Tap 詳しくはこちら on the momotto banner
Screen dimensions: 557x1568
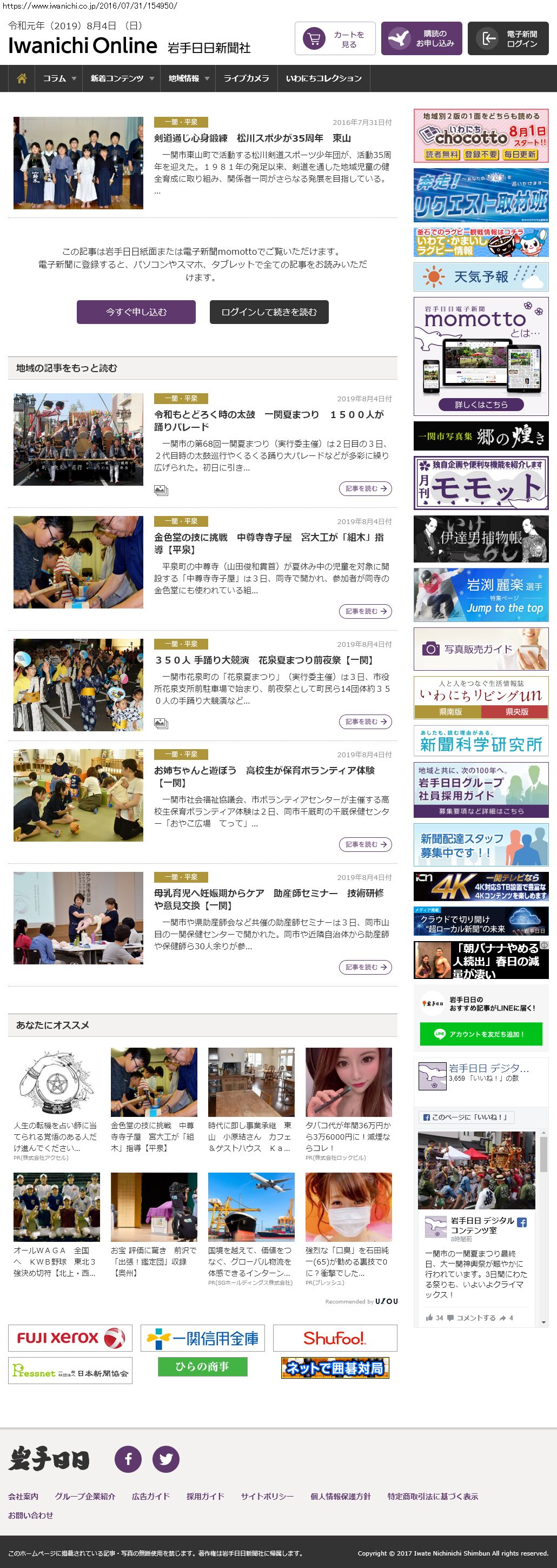click(x=481, y=404)
